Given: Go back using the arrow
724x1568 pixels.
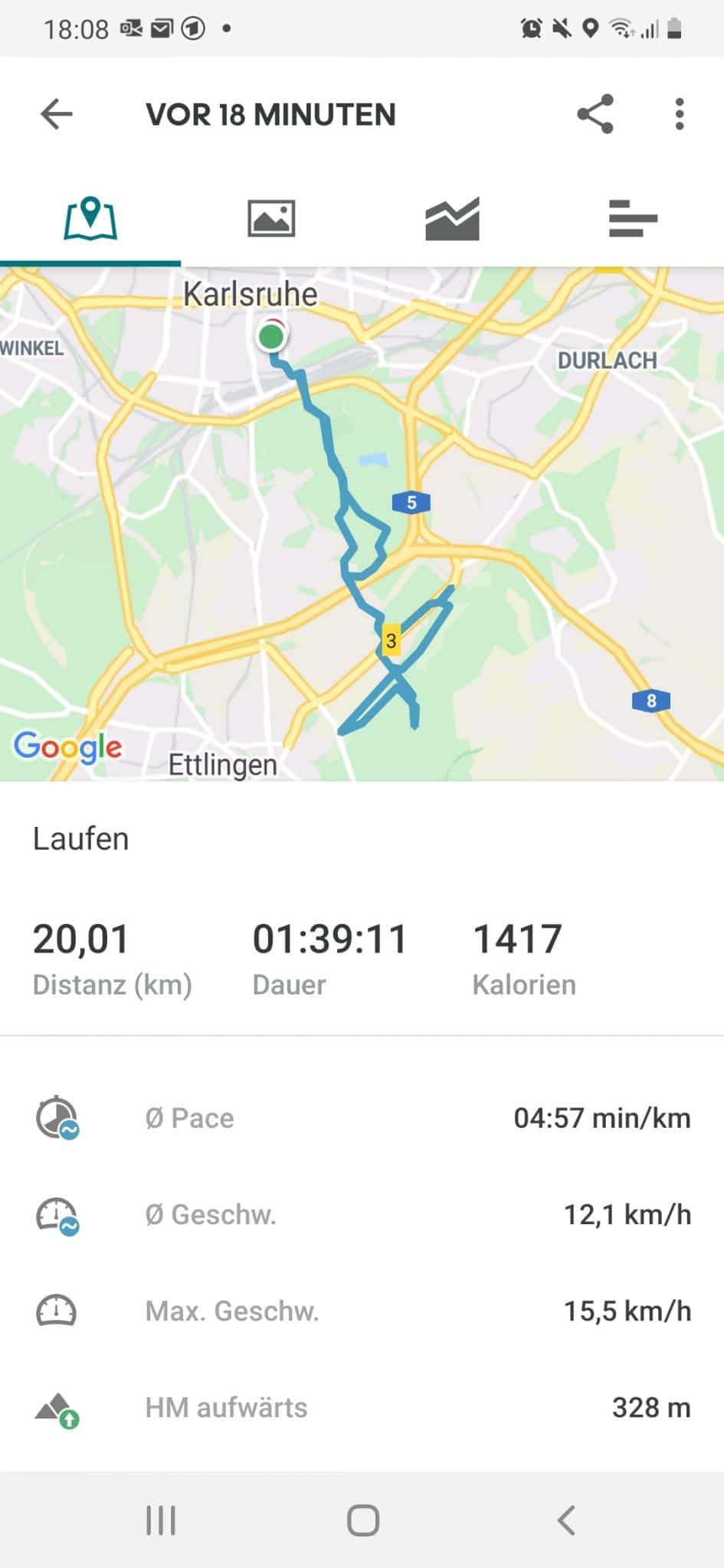Looking at the screenshot, I should (x=57, y=114).
